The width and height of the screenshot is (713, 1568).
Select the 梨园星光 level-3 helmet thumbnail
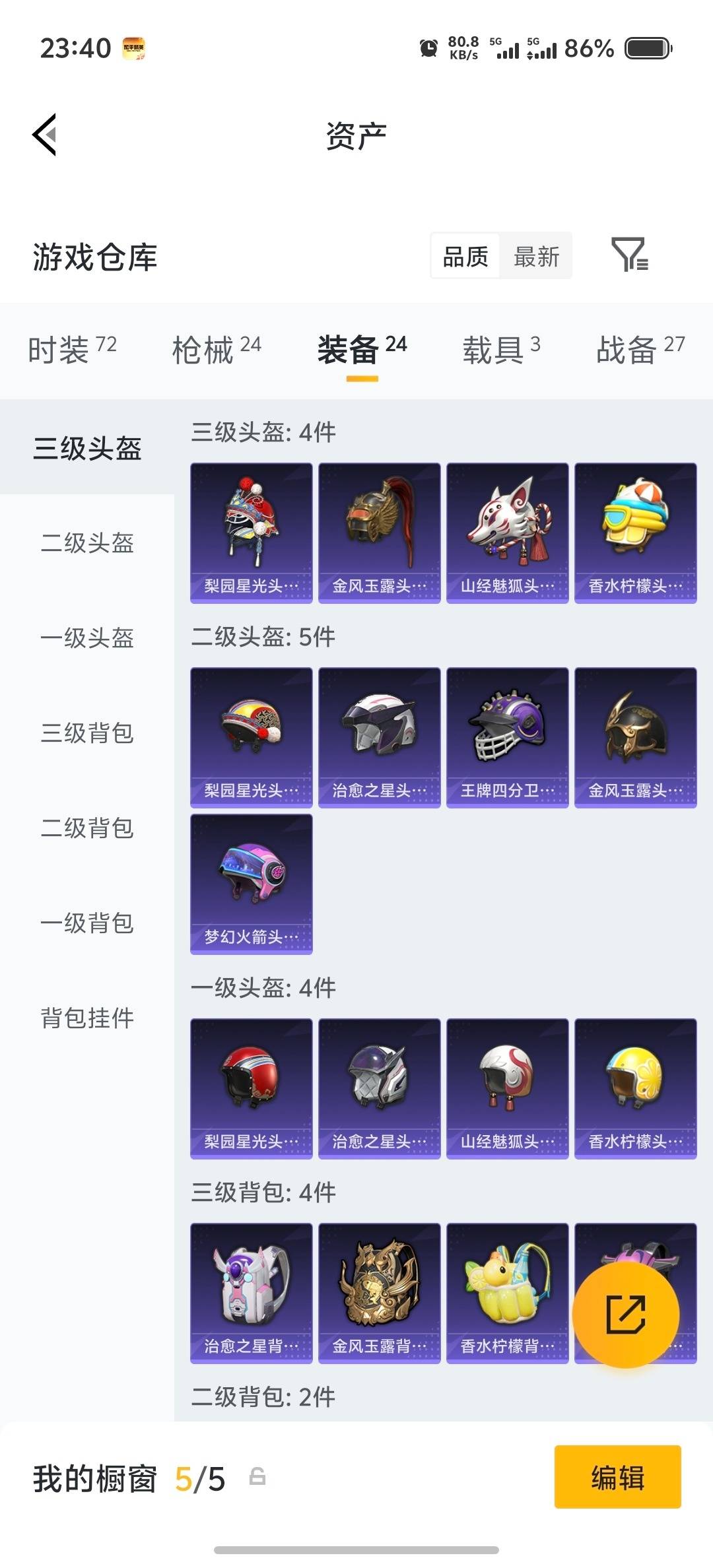[x=251, y=531]
